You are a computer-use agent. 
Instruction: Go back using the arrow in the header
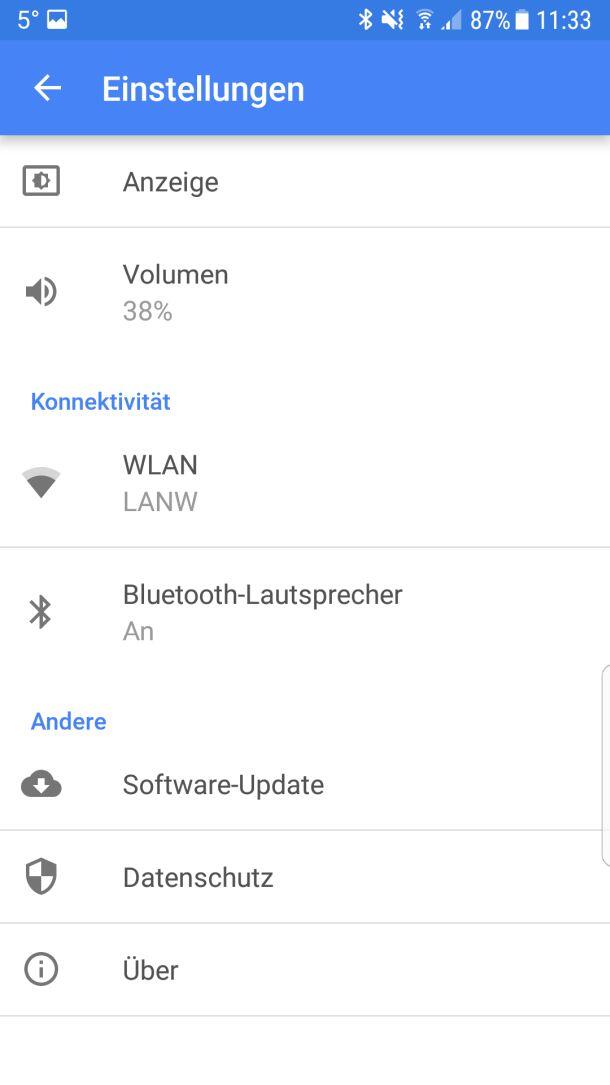coord(47,89)
